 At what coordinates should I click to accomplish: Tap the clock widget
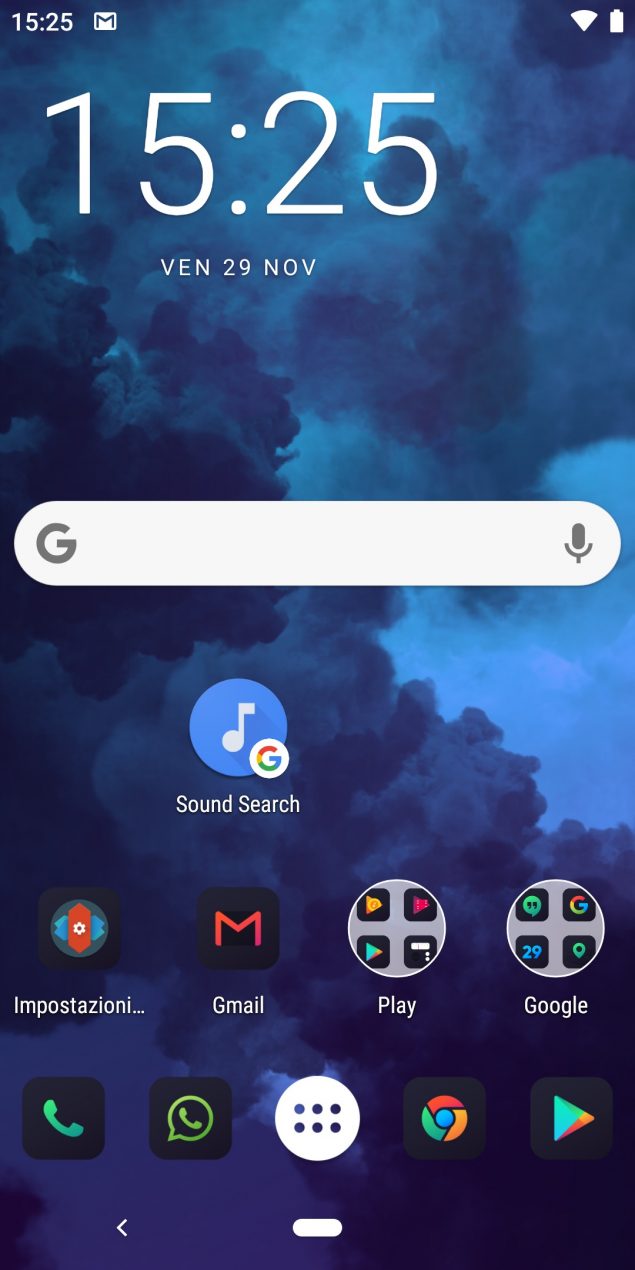(x=240, y=153)
